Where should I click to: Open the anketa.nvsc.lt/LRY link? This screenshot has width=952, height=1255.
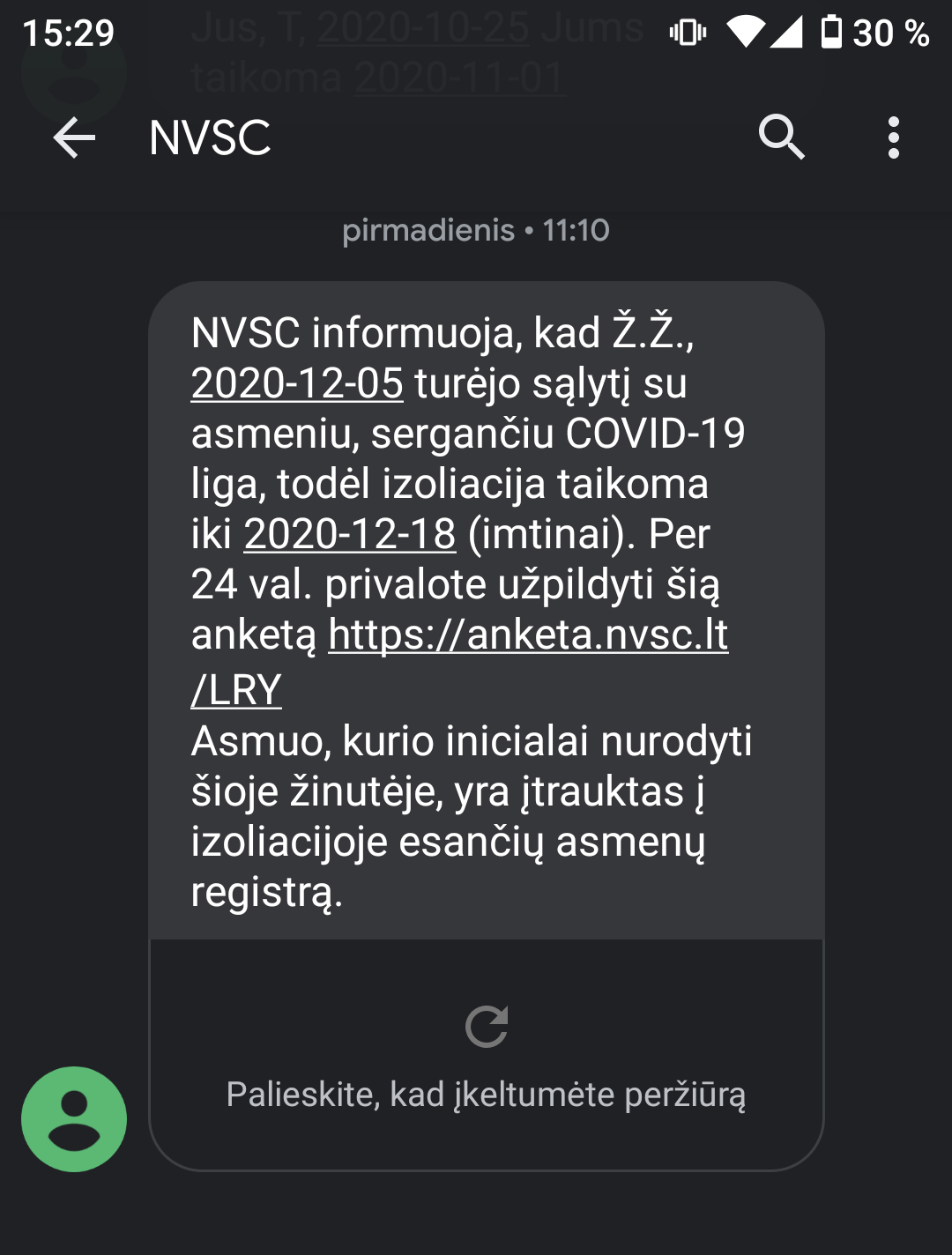coord(527,635)
